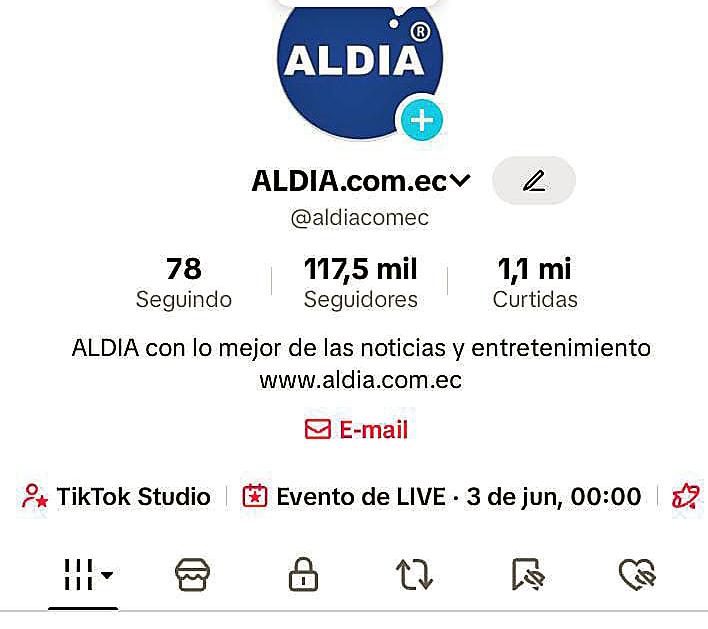Open the saved favorites tab
This screenshot has height=629, width=708.
pyautogui.click(x=526, y=574)
